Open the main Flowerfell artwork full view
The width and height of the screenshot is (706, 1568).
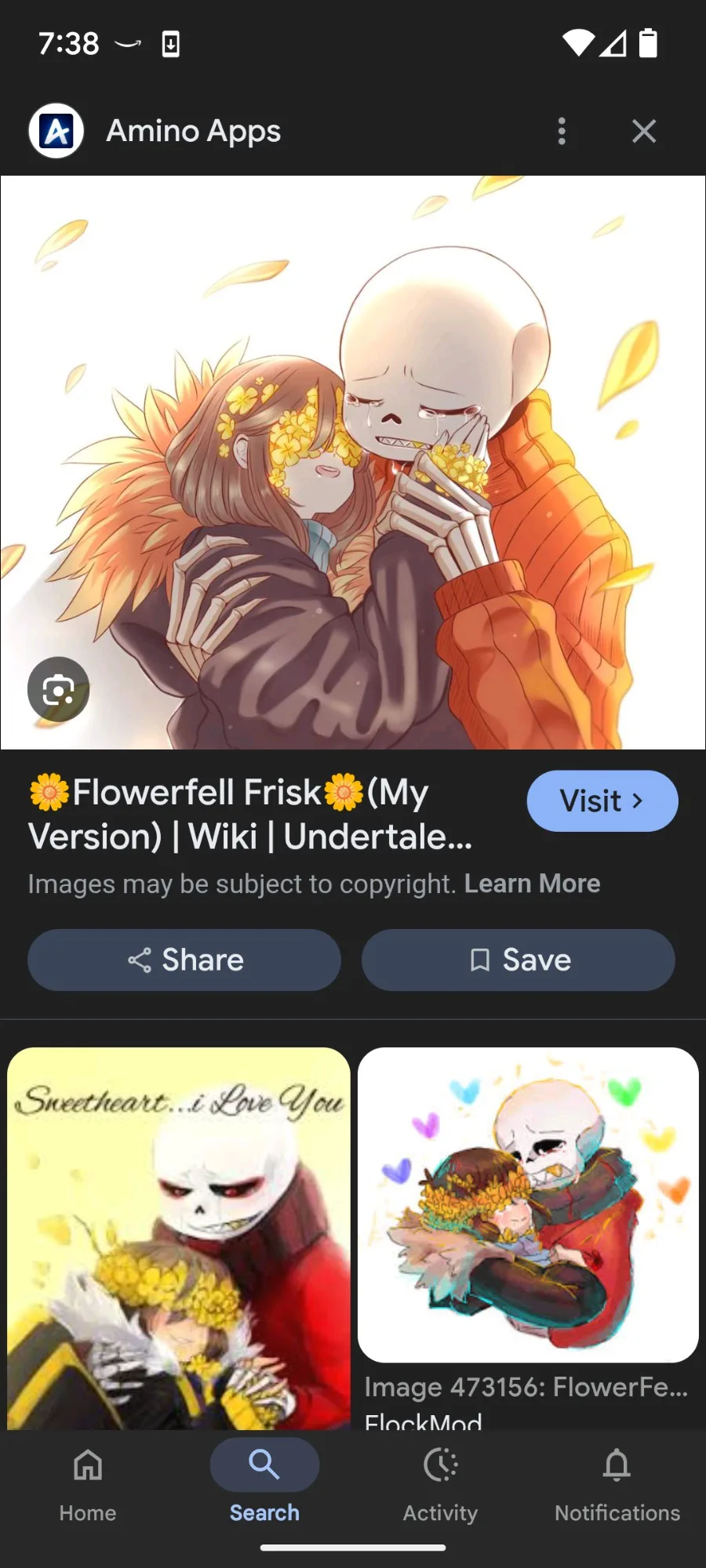(x=353, y=463)
